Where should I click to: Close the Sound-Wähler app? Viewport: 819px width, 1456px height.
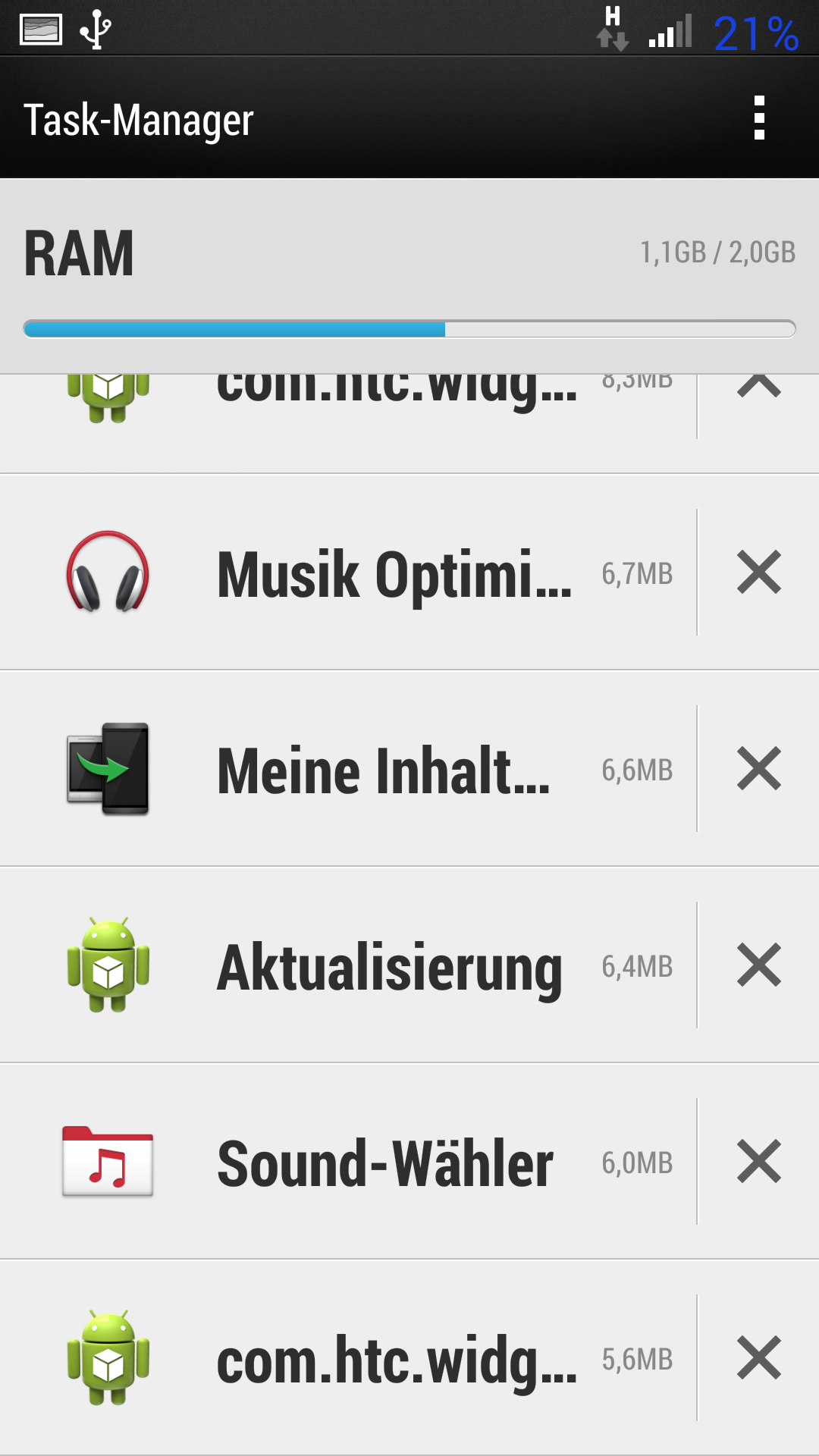(758, 1161)
